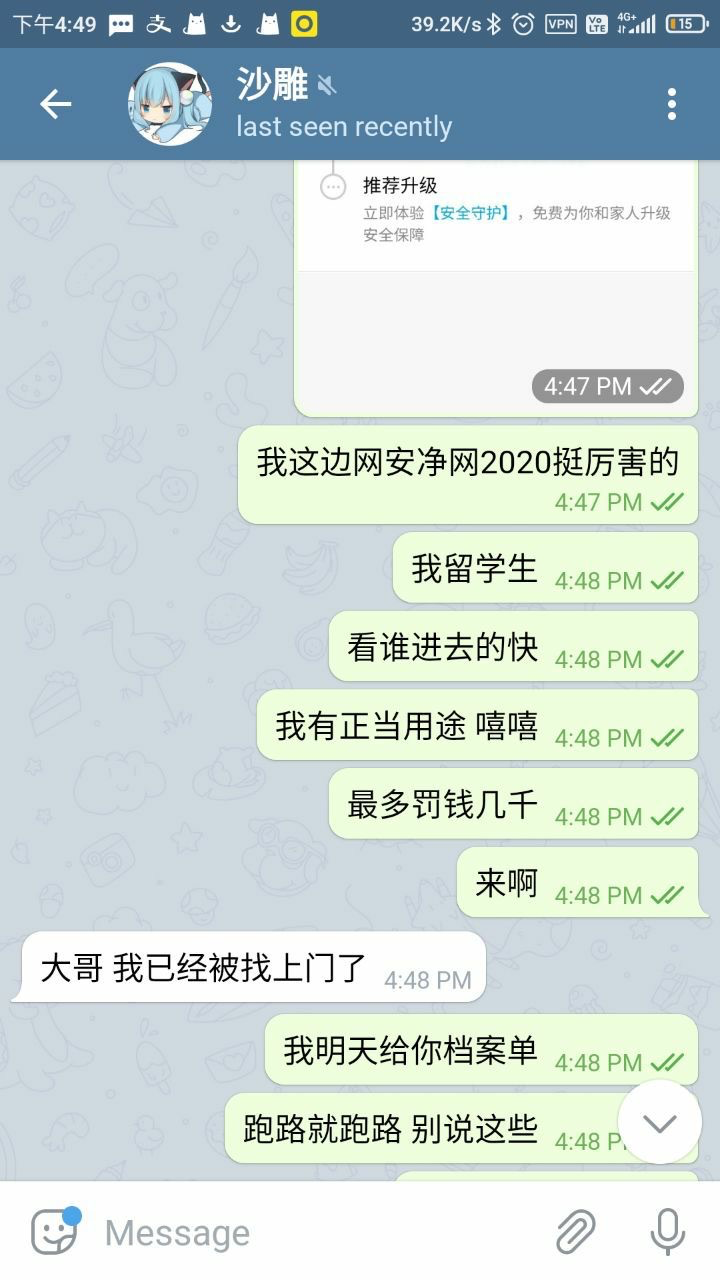Image resolution: width=720 pixels, height=1280 pixels.
Task: Attach a file with the paperclip
Action: (575, 1232)
